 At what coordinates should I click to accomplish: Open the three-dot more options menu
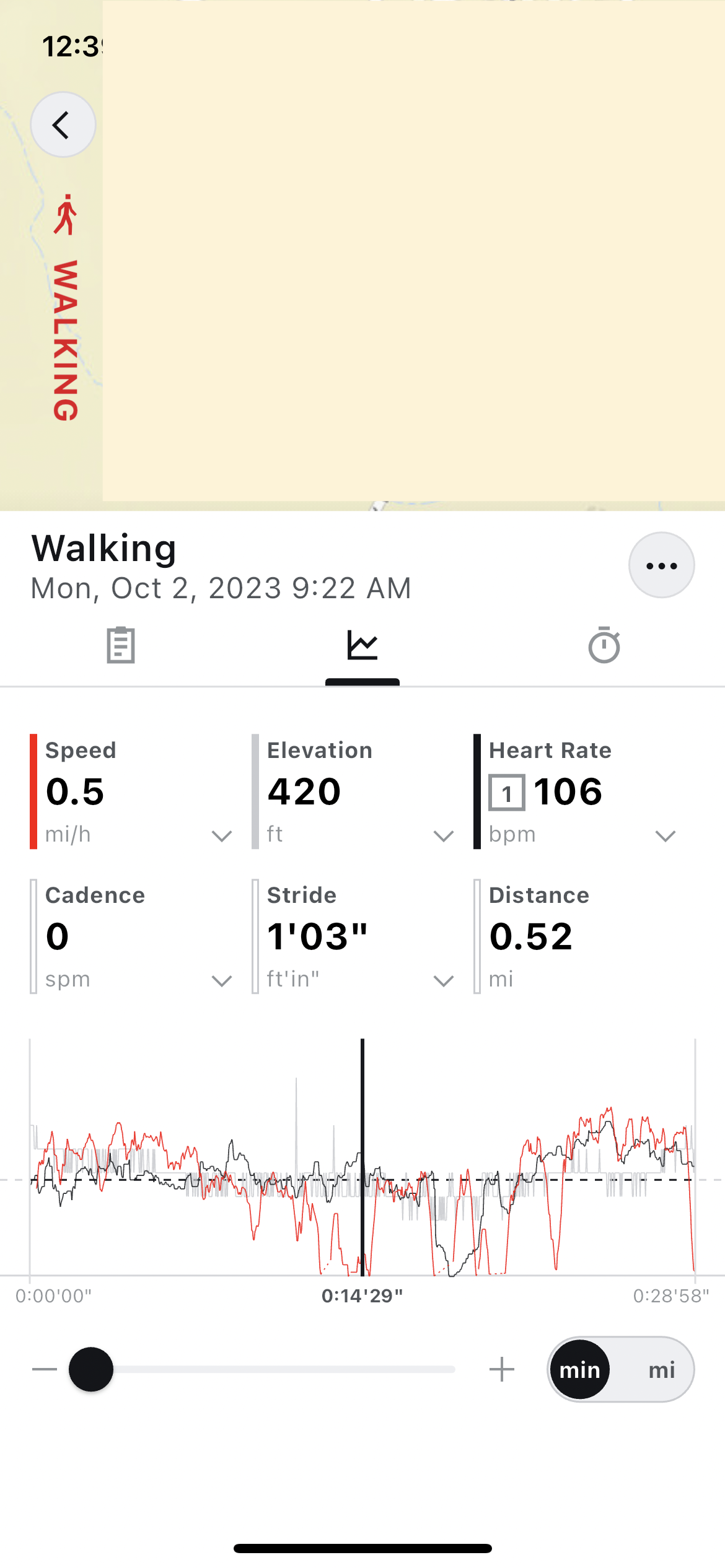point(661,565)
